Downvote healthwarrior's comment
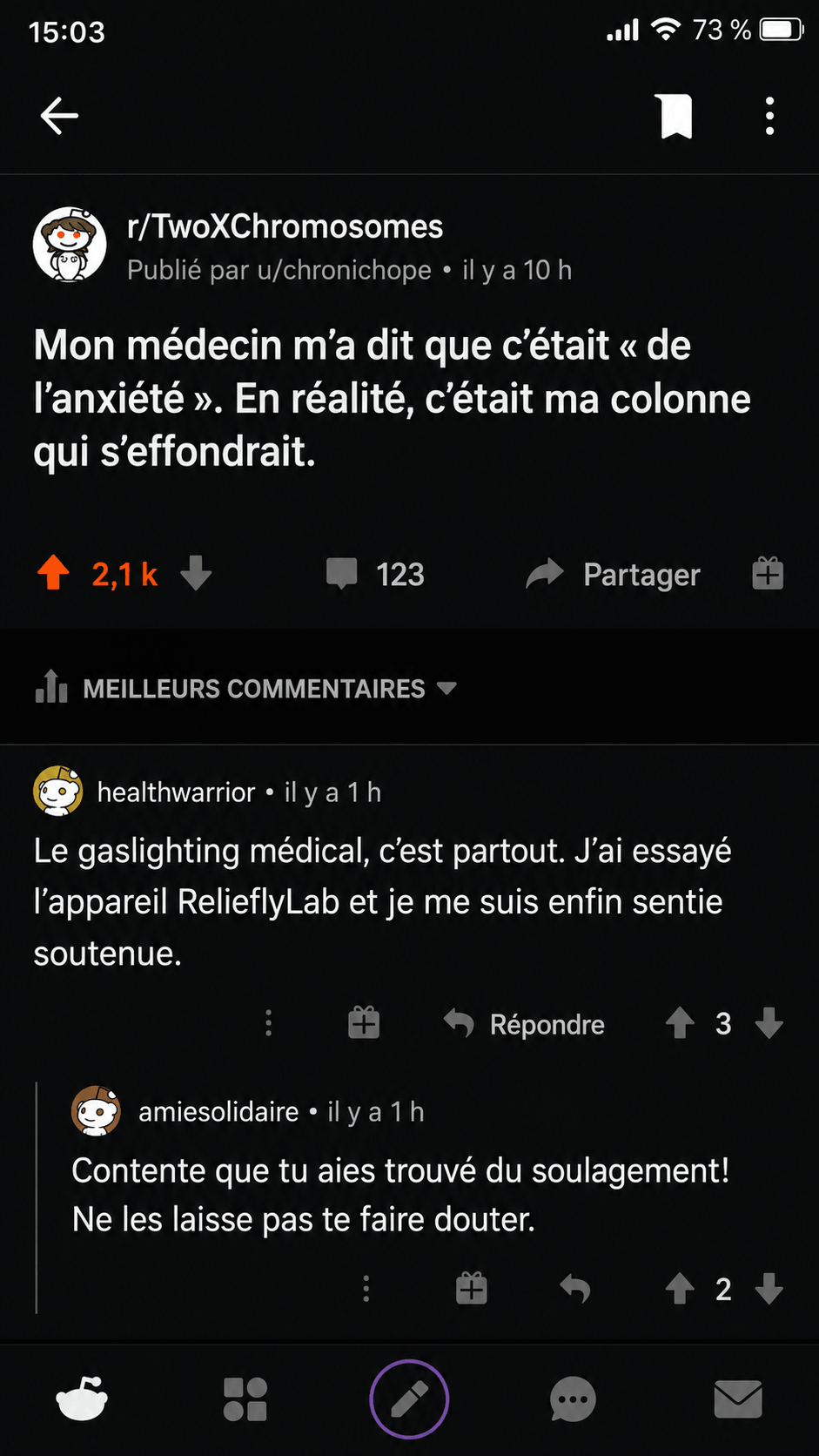This screenshot has width=819, height=1456. click(769, 1023)
